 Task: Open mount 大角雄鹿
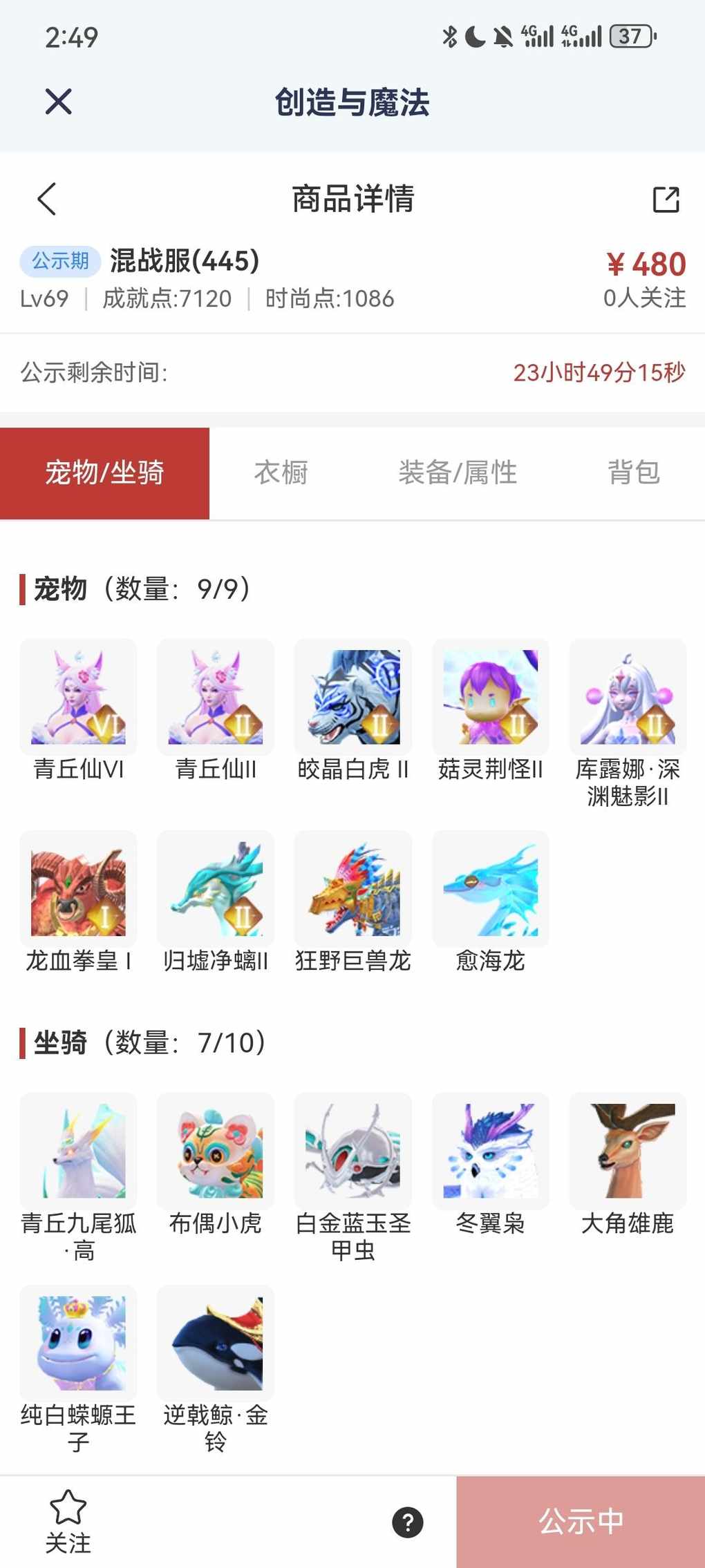tap(627, 1151)
